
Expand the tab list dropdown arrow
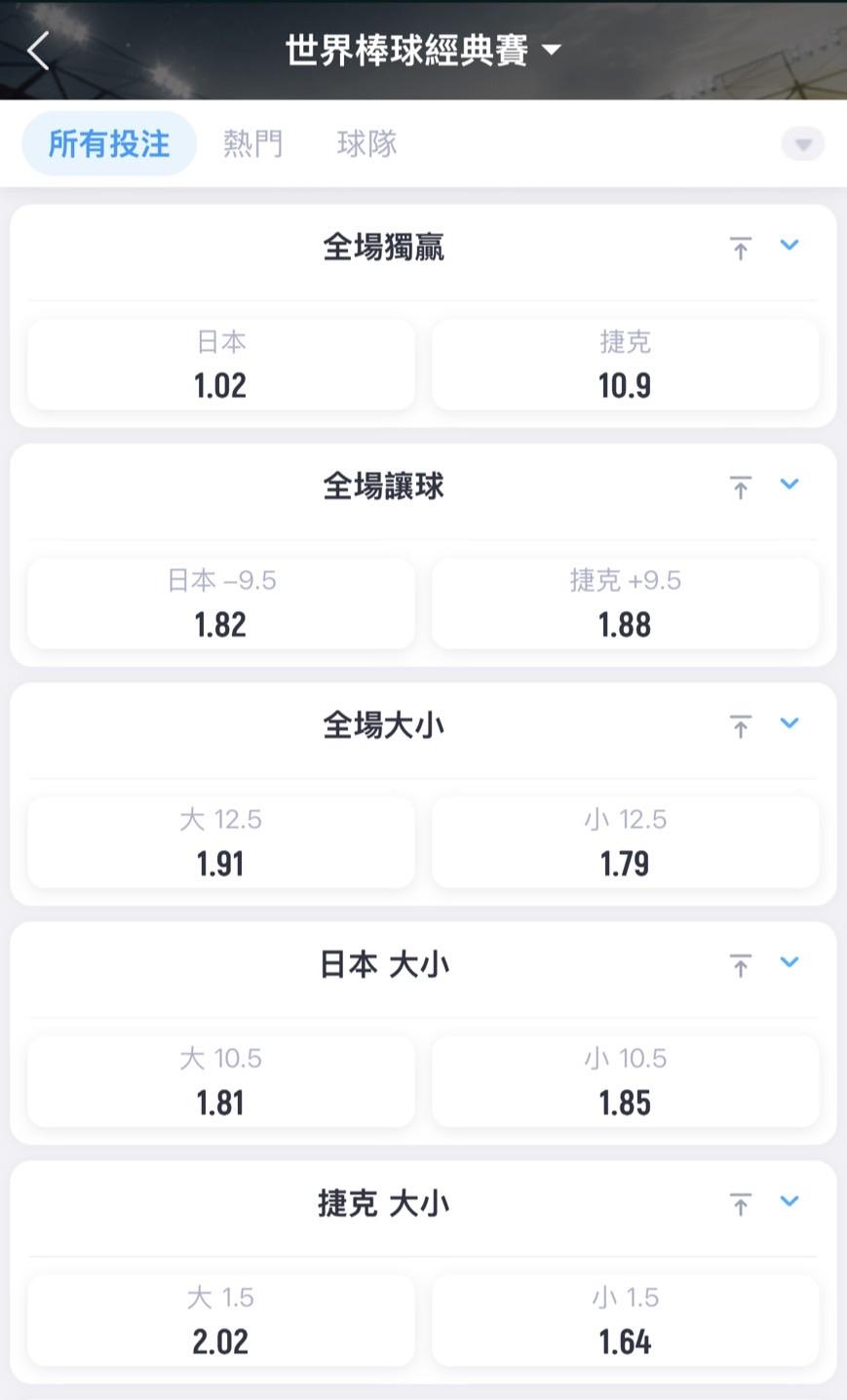click(803, 144)
